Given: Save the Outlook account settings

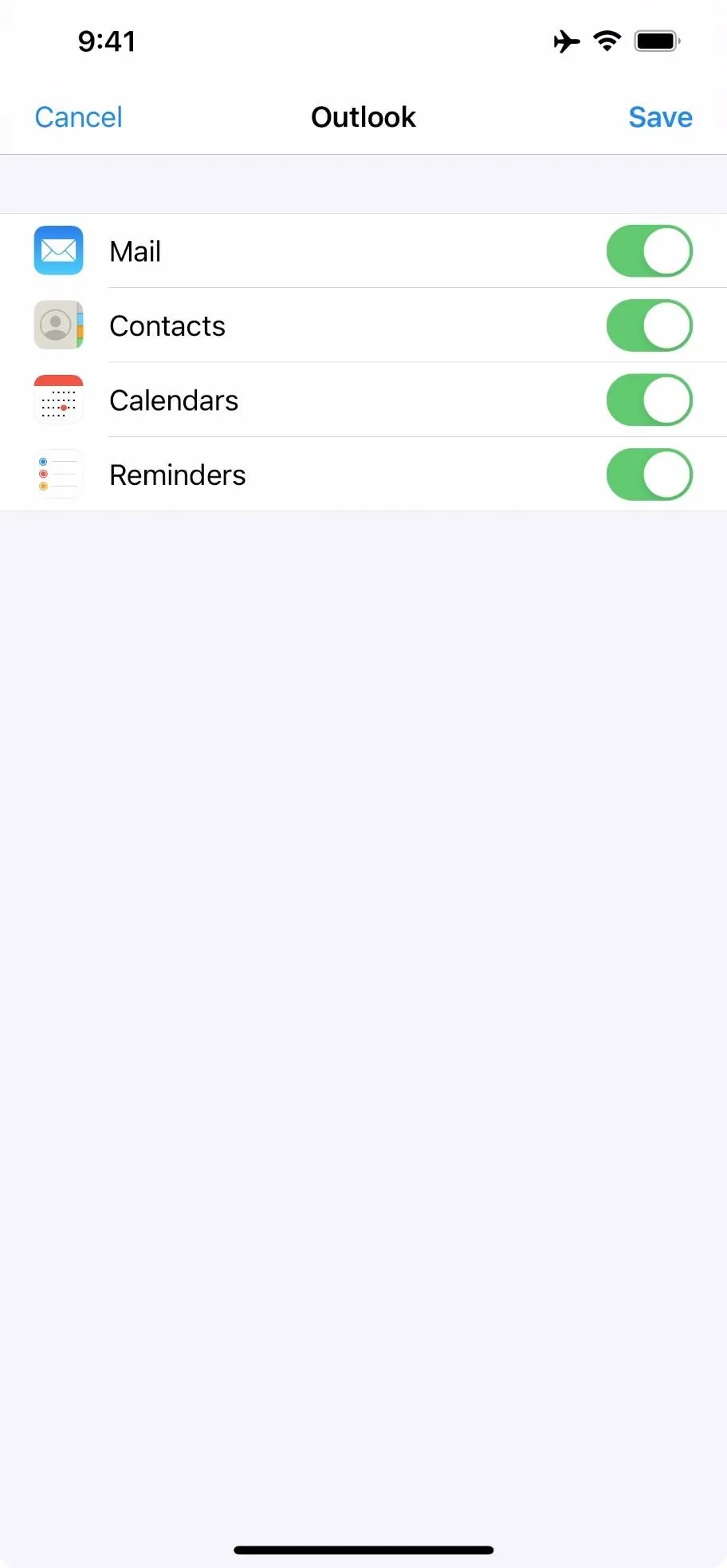Looking at the screenshot, I should click(660, 117).
